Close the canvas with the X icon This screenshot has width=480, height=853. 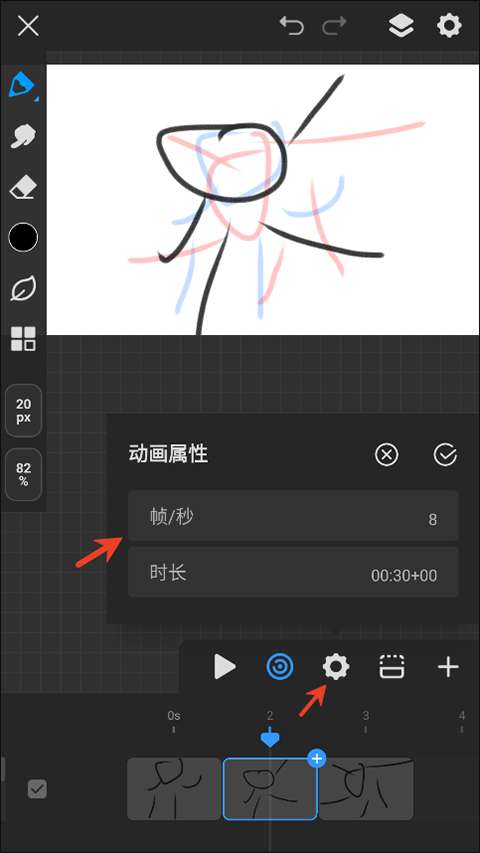tap(28, 26)
